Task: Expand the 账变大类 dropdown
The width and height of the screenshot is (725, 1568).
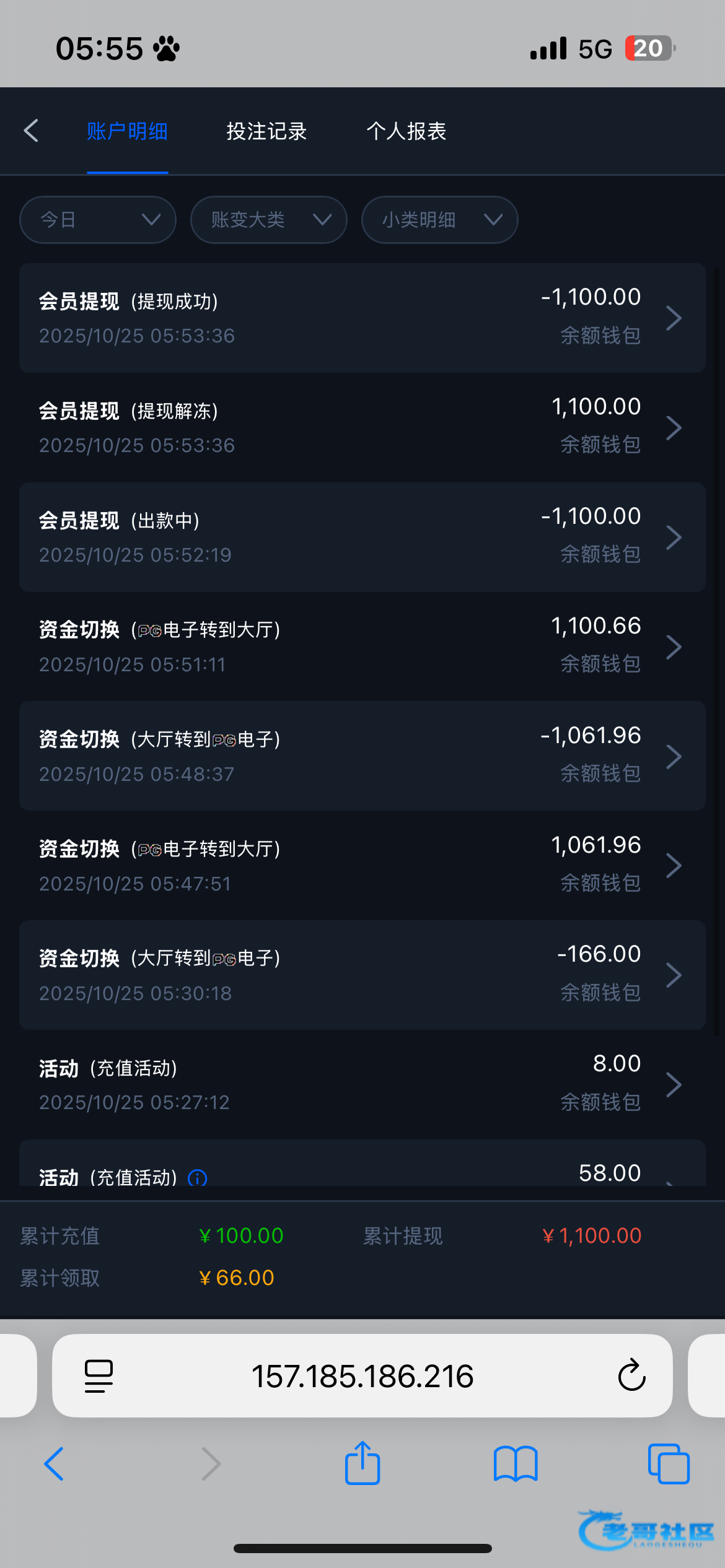Action: (x=269, y=220)
